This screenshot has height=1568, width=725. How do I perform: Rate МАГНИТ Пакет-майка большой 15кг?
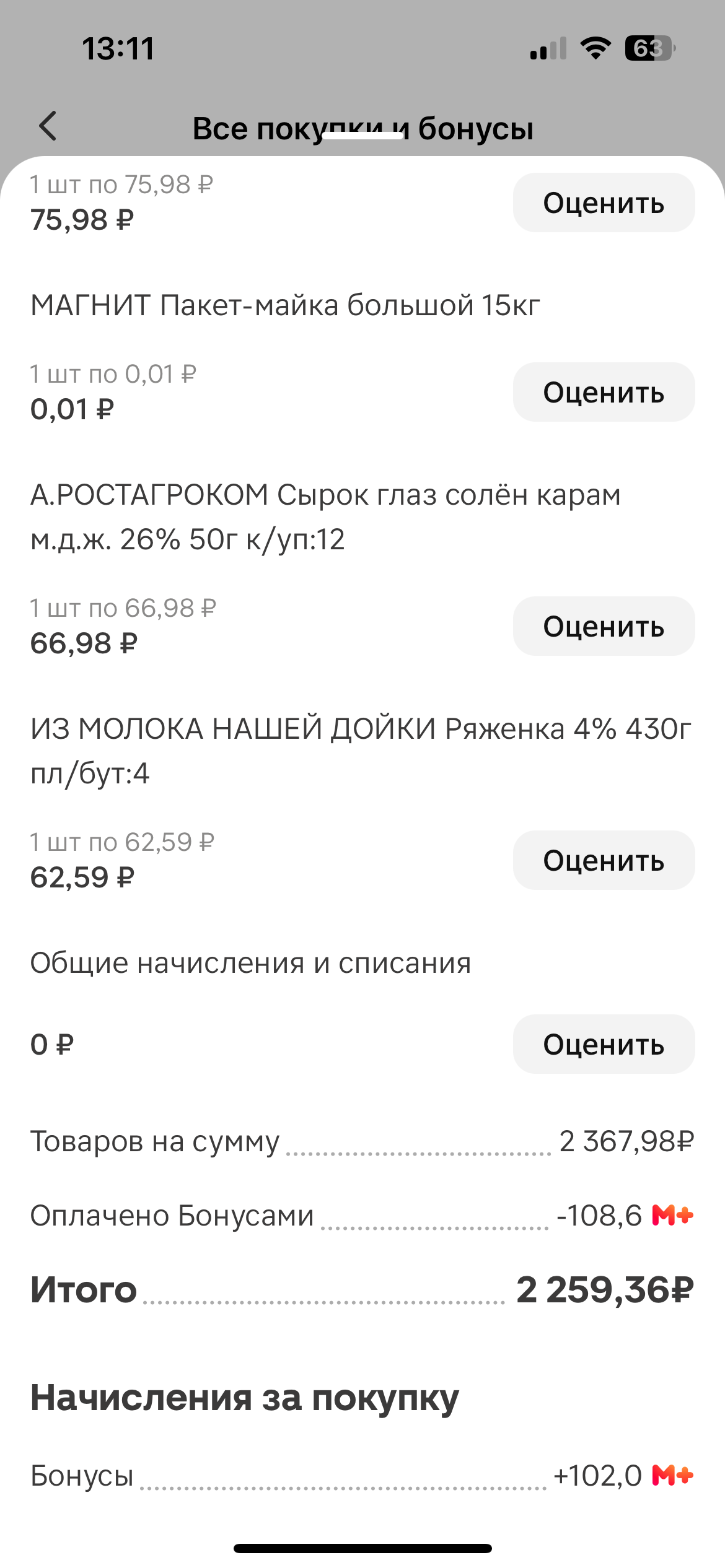point(604,392)
